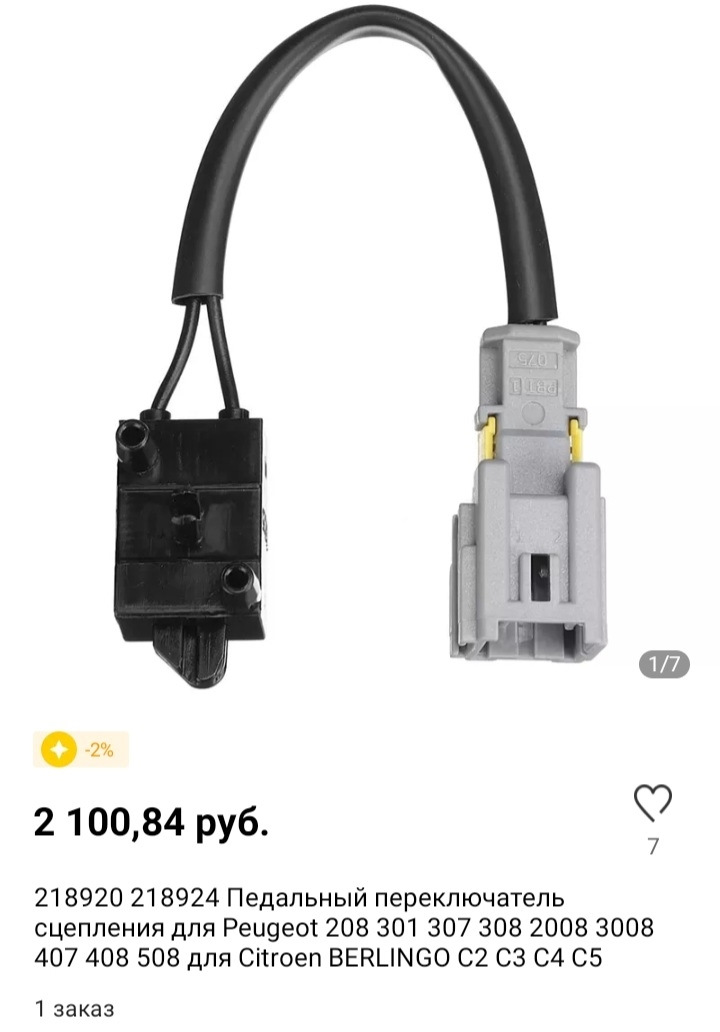Image resolution: width=720 pixels, height=1032 pixels.
Task: Add this clutch switch to the wishlist
Action: pos(653,805)
